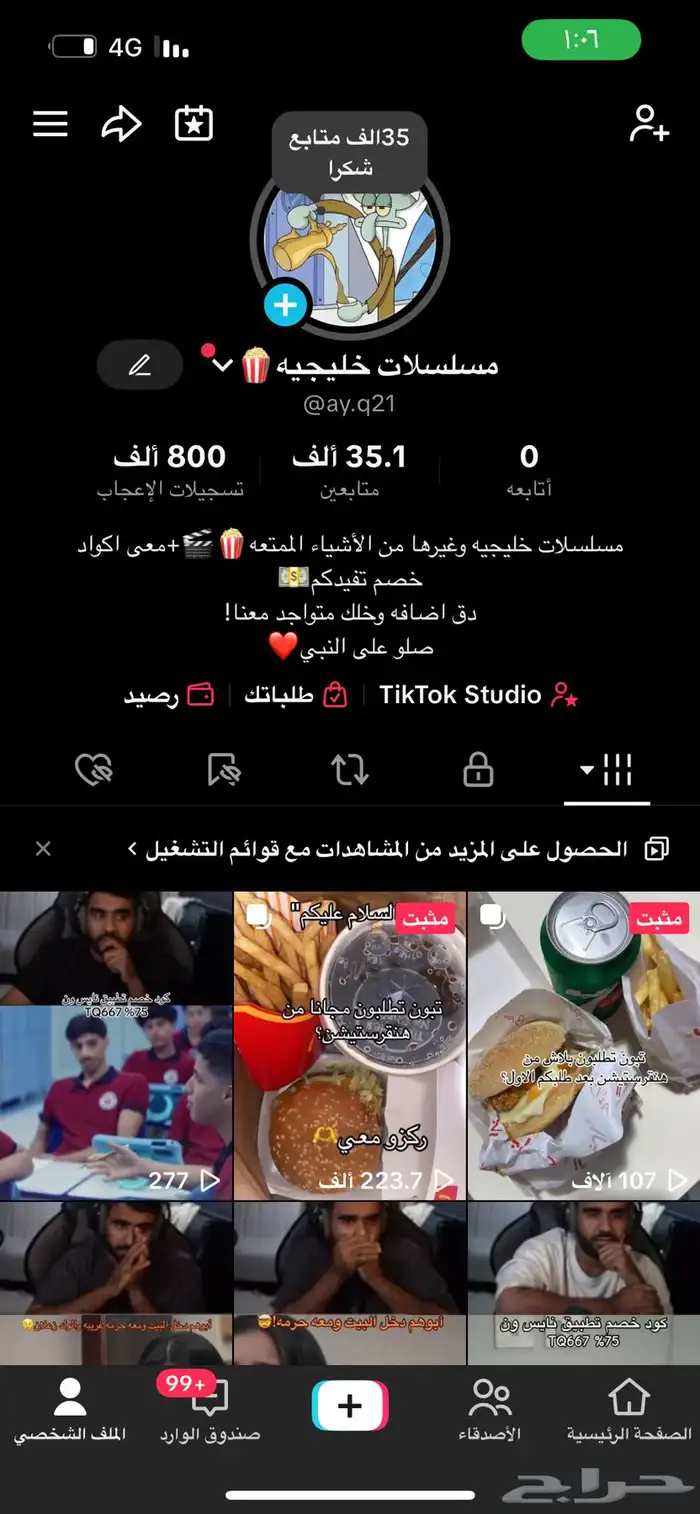Expand the account switcher arrow
Viewport: 700px width, 1514px height.
pos(222,365)
